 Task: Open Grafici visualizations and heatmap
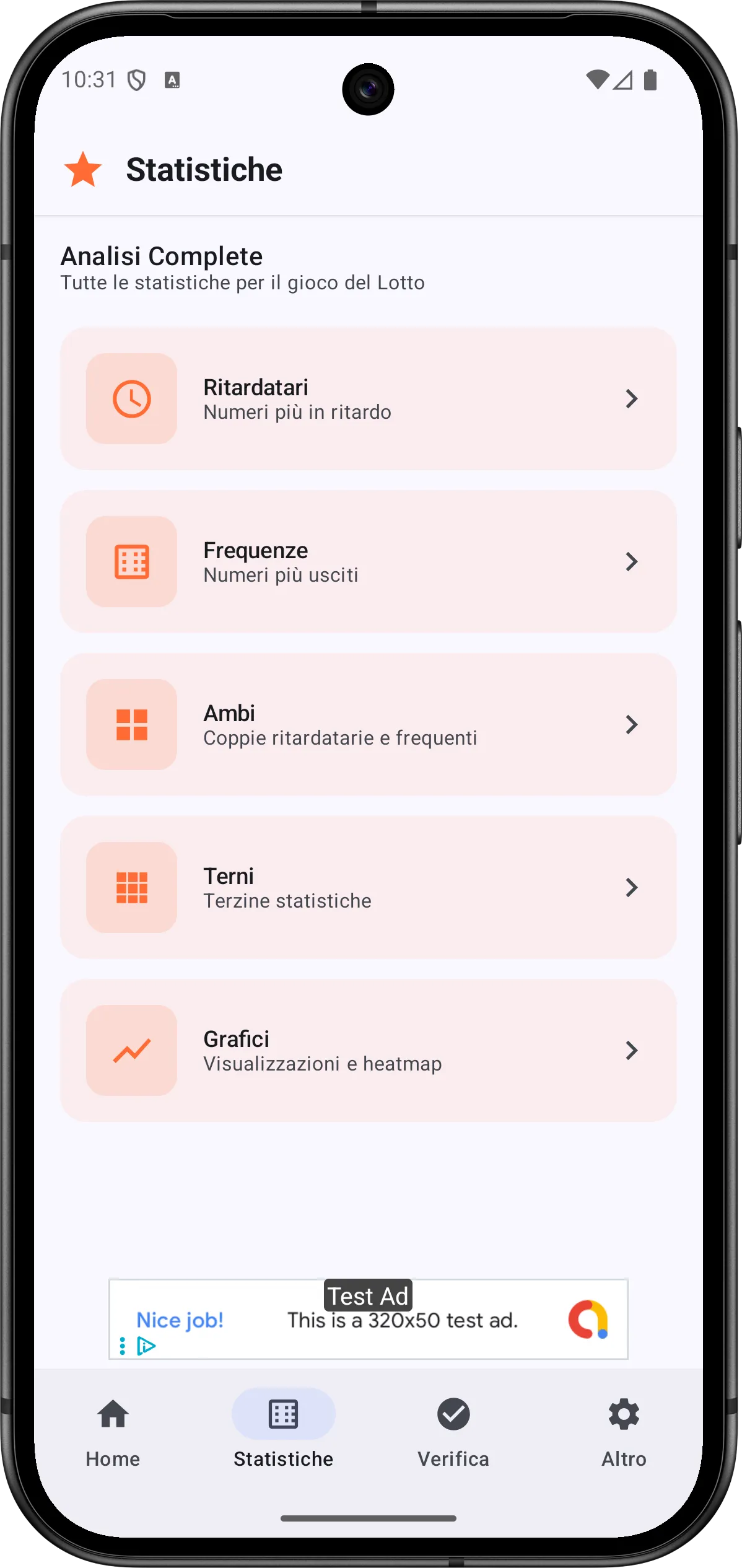point(368,1051)
